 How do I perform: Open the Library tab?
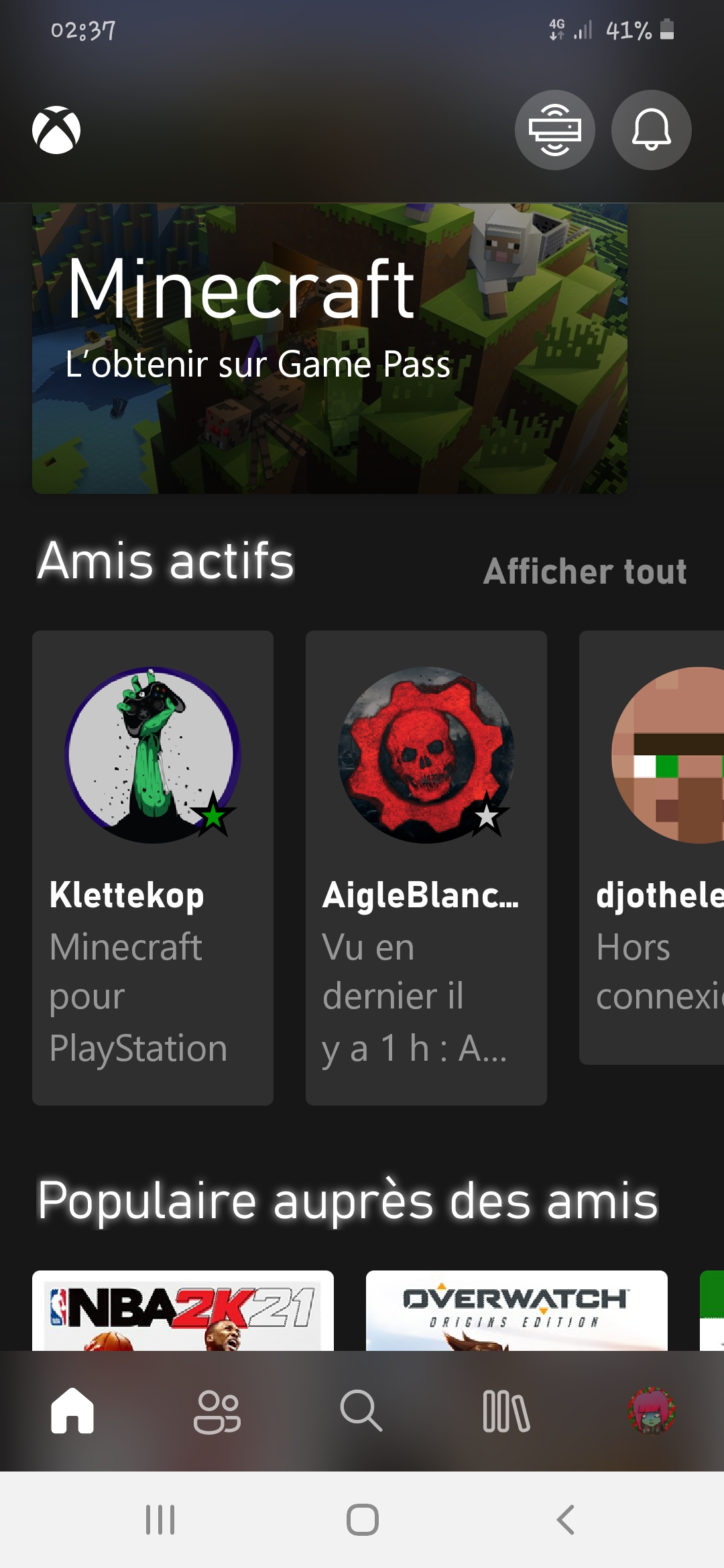point(506,1411)
